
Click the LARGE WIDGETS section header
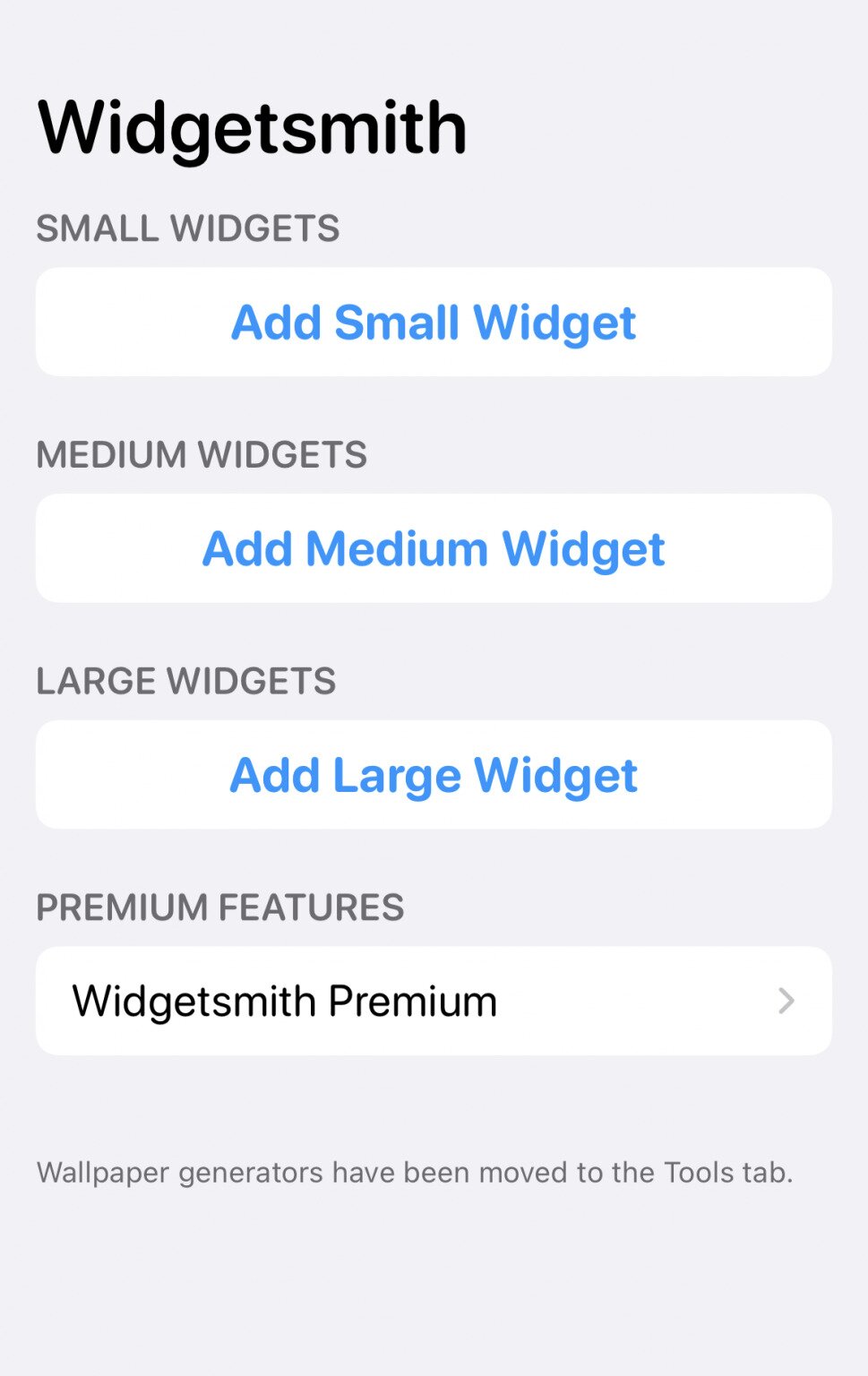(186, 681)
